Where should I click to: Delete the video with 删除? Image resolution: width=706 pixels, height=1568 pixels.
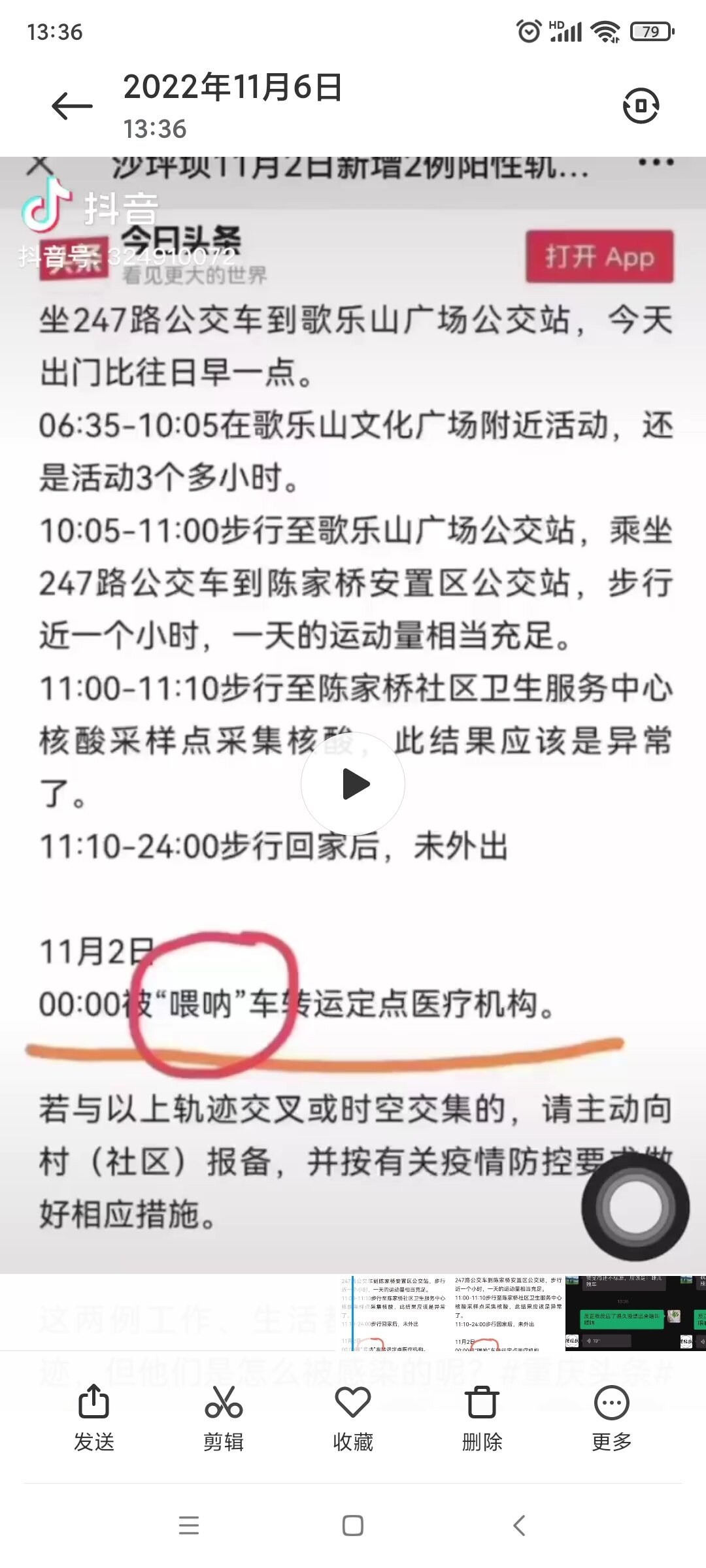pos(482,1415)
